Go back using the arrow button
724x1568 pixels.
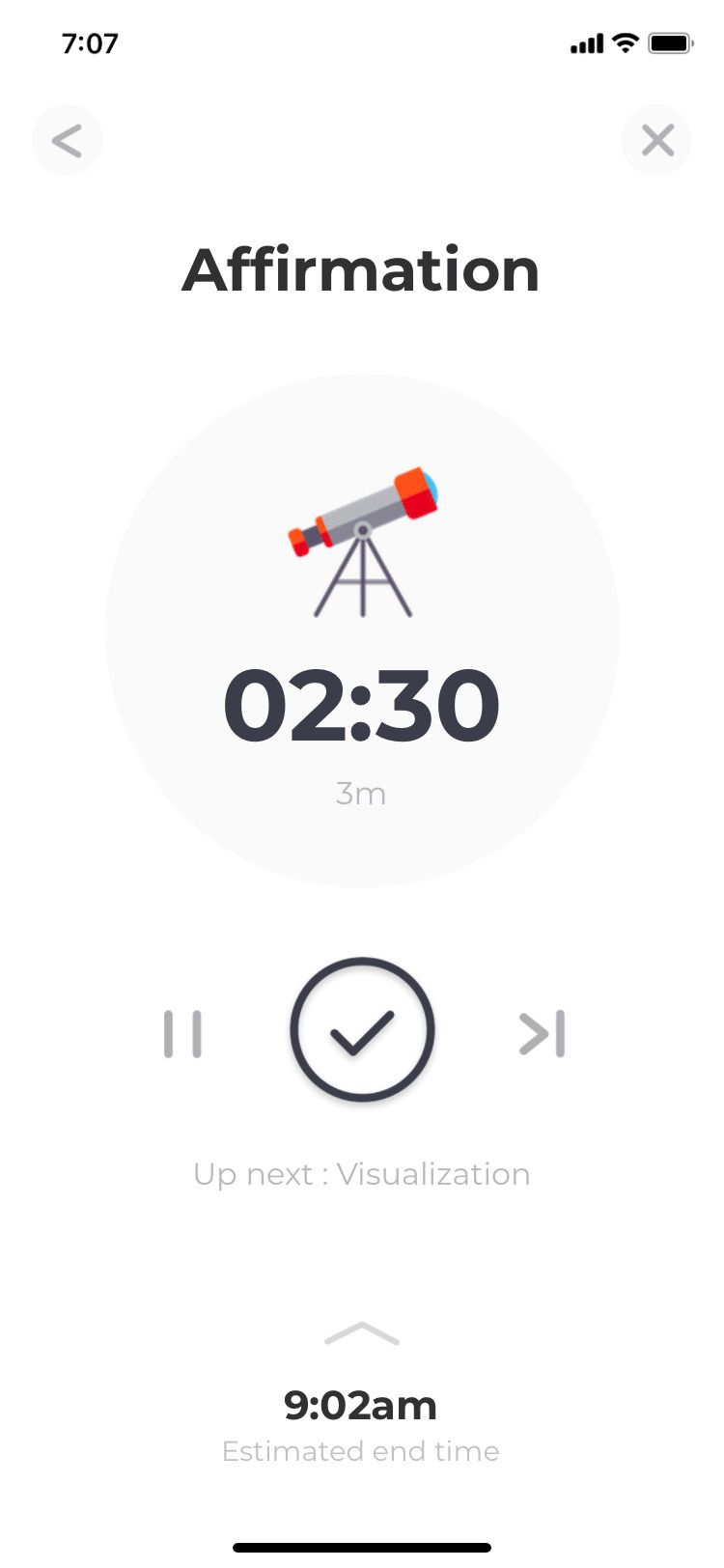(67, 141)
